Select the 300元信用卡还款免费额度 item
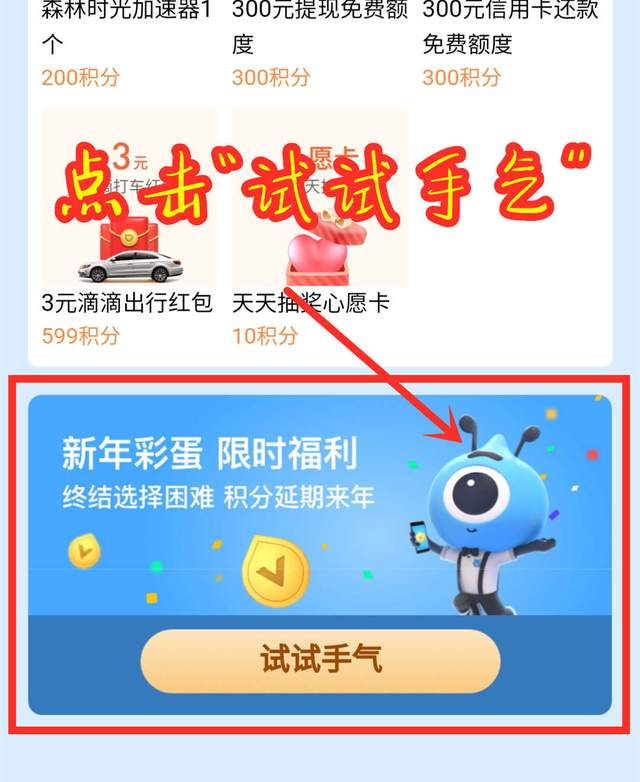 point(510,45)
